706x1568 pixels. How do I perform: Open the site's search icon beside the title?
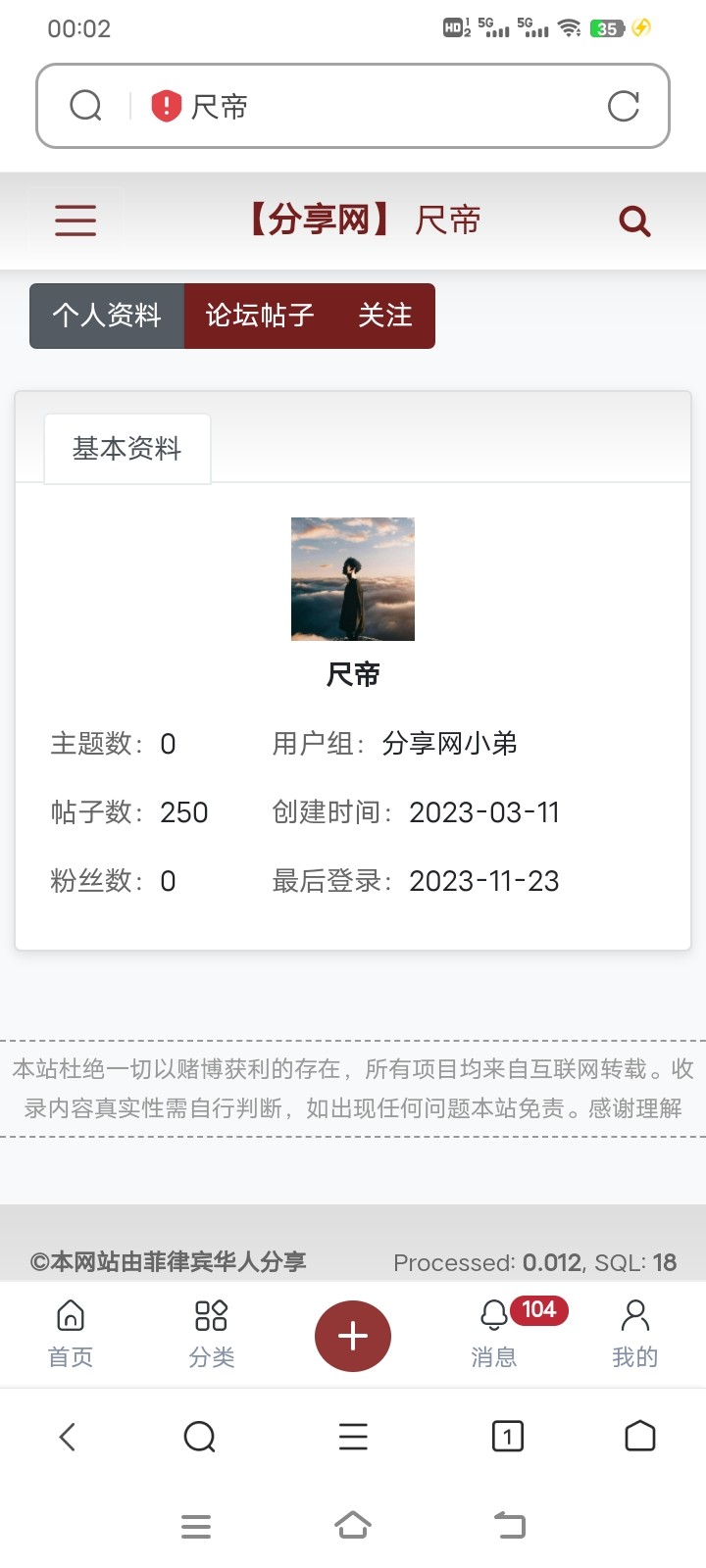633,220
